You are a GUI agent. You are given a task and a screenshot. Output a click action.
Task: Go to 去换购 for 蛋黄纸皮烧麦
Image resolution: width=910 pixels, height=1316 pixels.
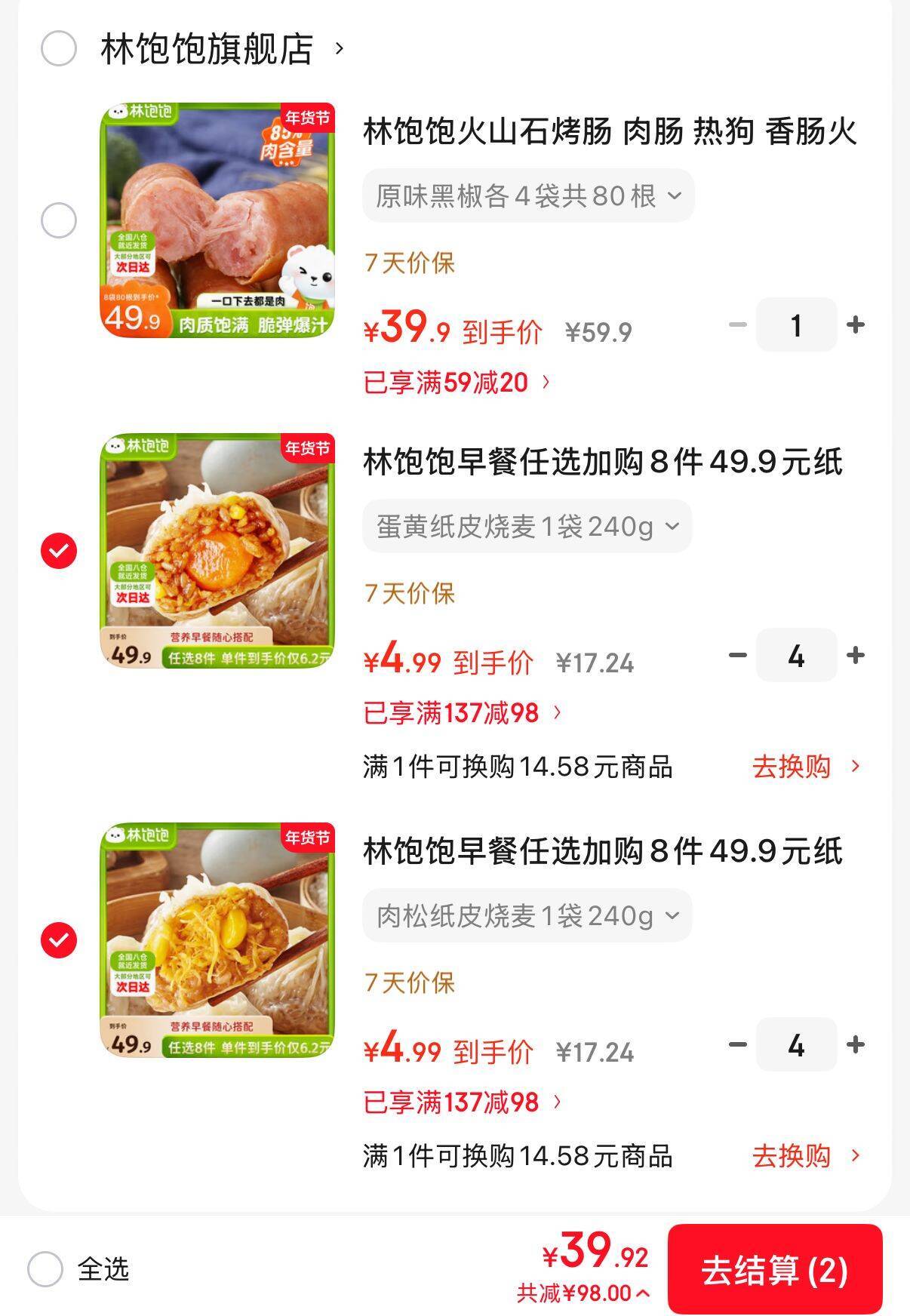[x=804, y=767]
